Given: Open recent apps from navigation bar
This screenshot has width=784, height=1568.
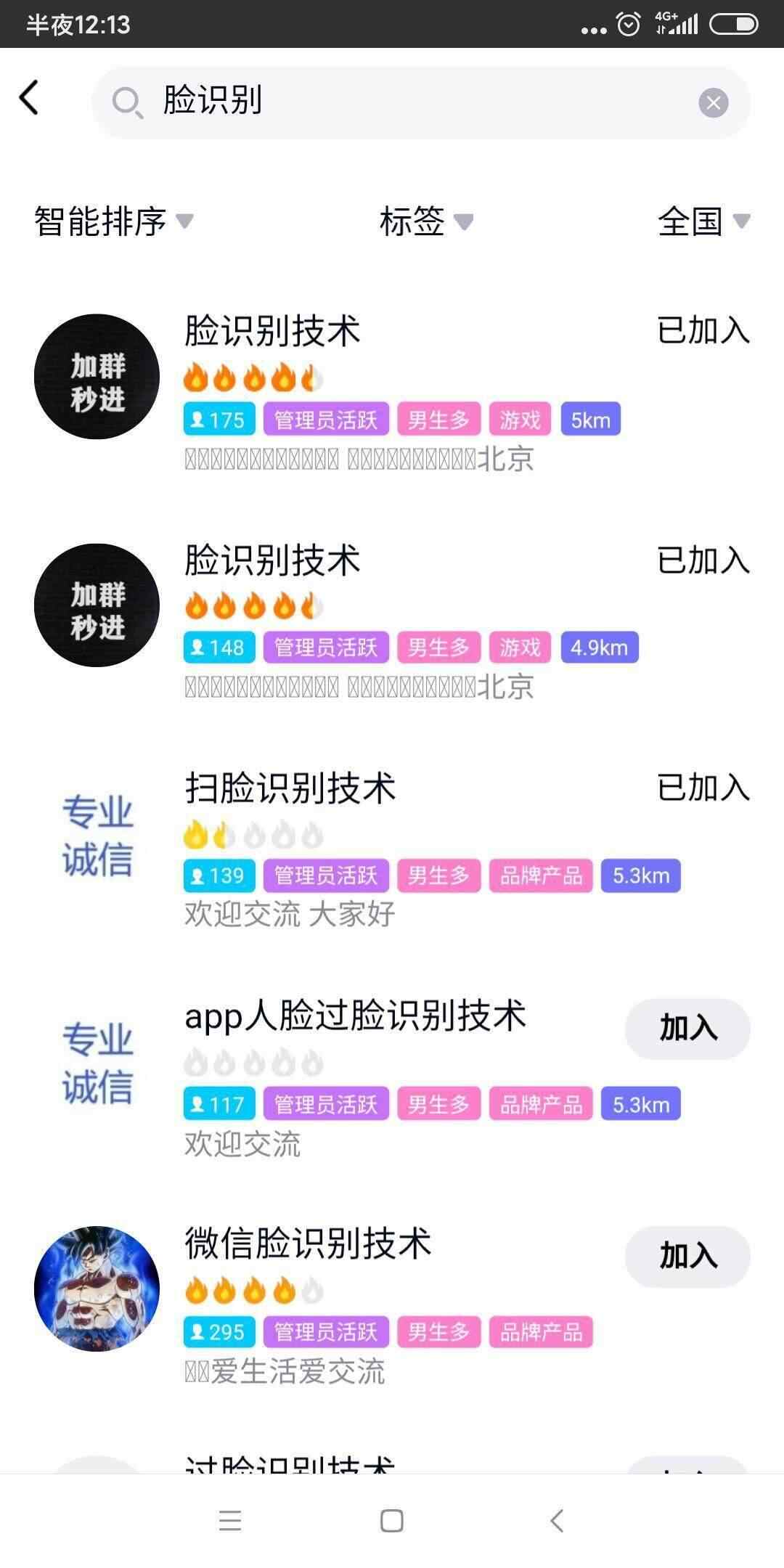Looking at the screenshot, I should coord(230,1520).
